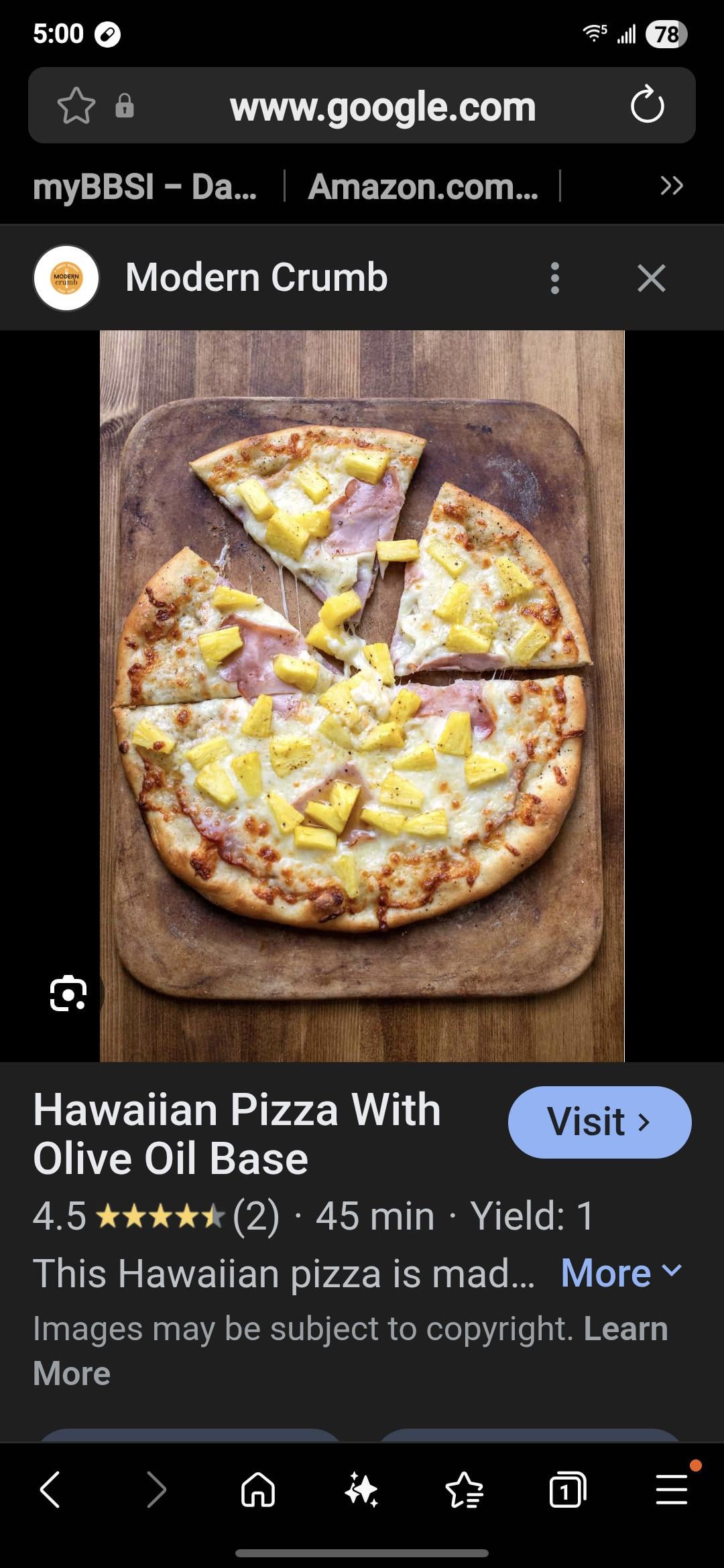This screenshot has width=724, height=1568.
Task: Open the tab switcher
Action: [x=567, y=1490]
